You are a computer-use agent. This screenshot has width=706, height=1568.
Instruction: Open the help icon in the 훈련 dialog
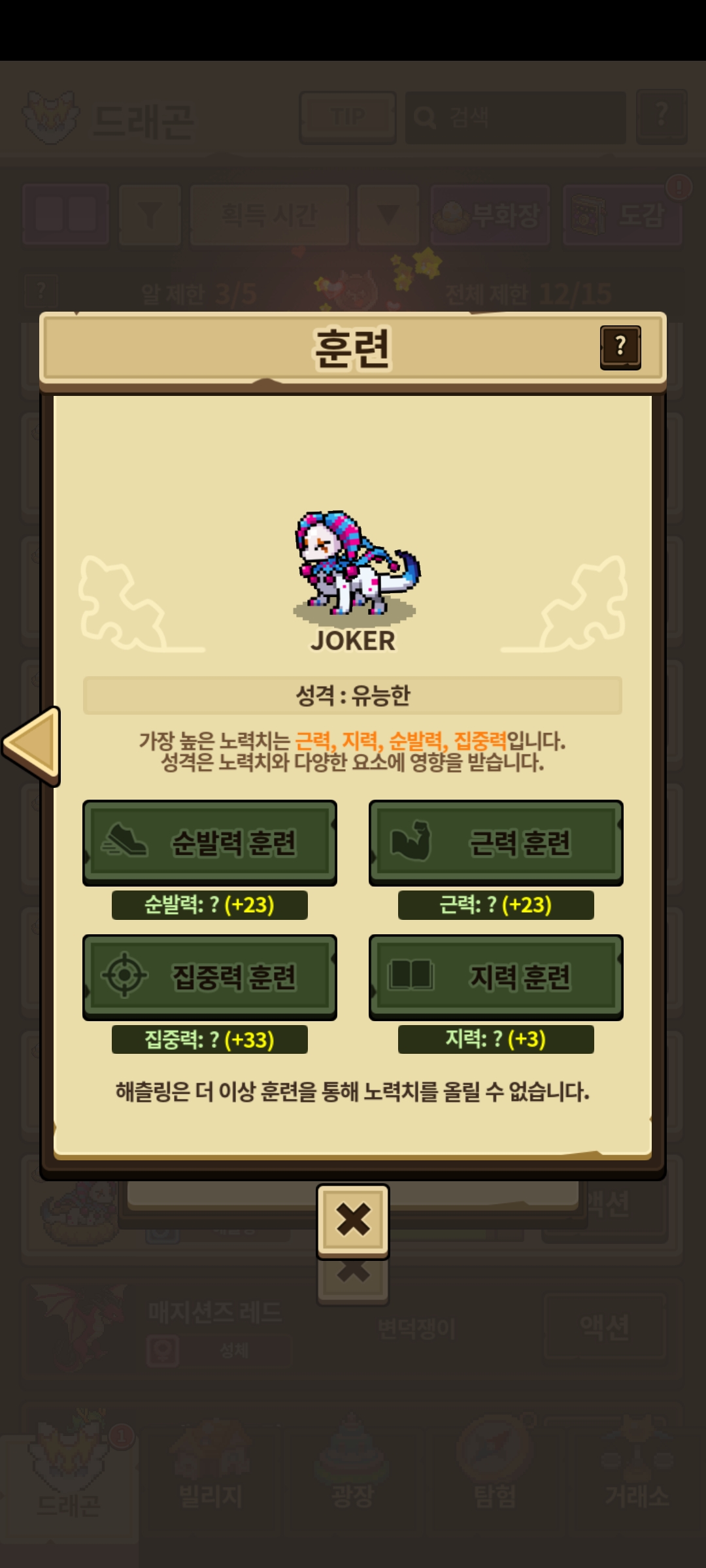point(620,347)
